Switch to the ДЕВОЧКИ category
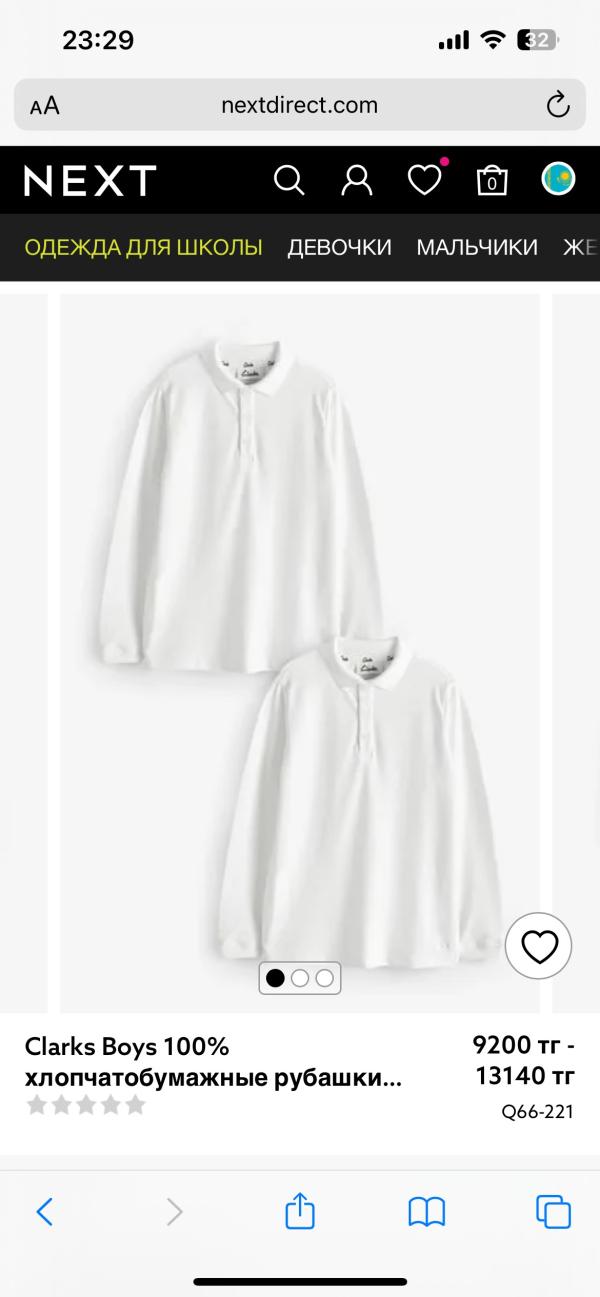 click(339, 247)
